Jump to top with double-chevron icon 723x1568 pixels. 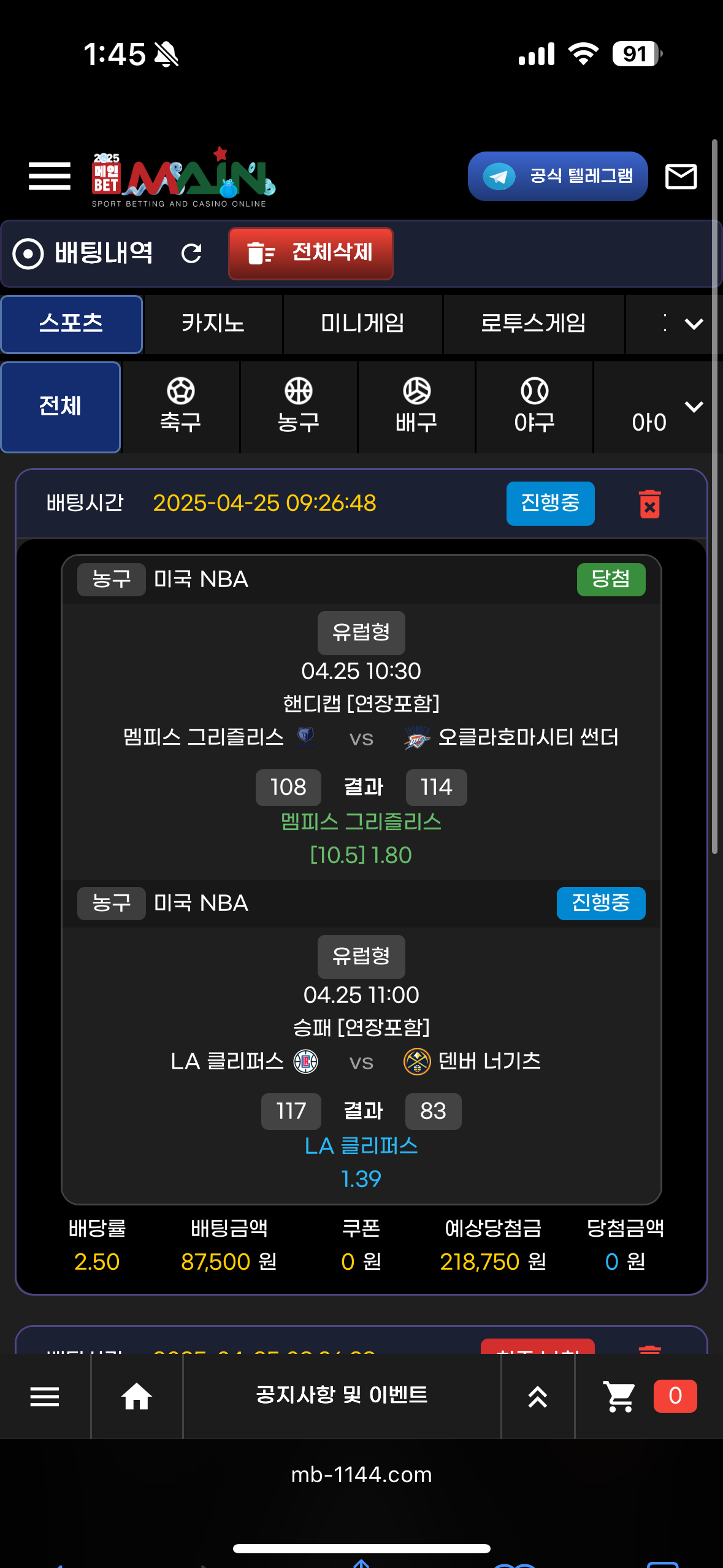pos(538,1396)
